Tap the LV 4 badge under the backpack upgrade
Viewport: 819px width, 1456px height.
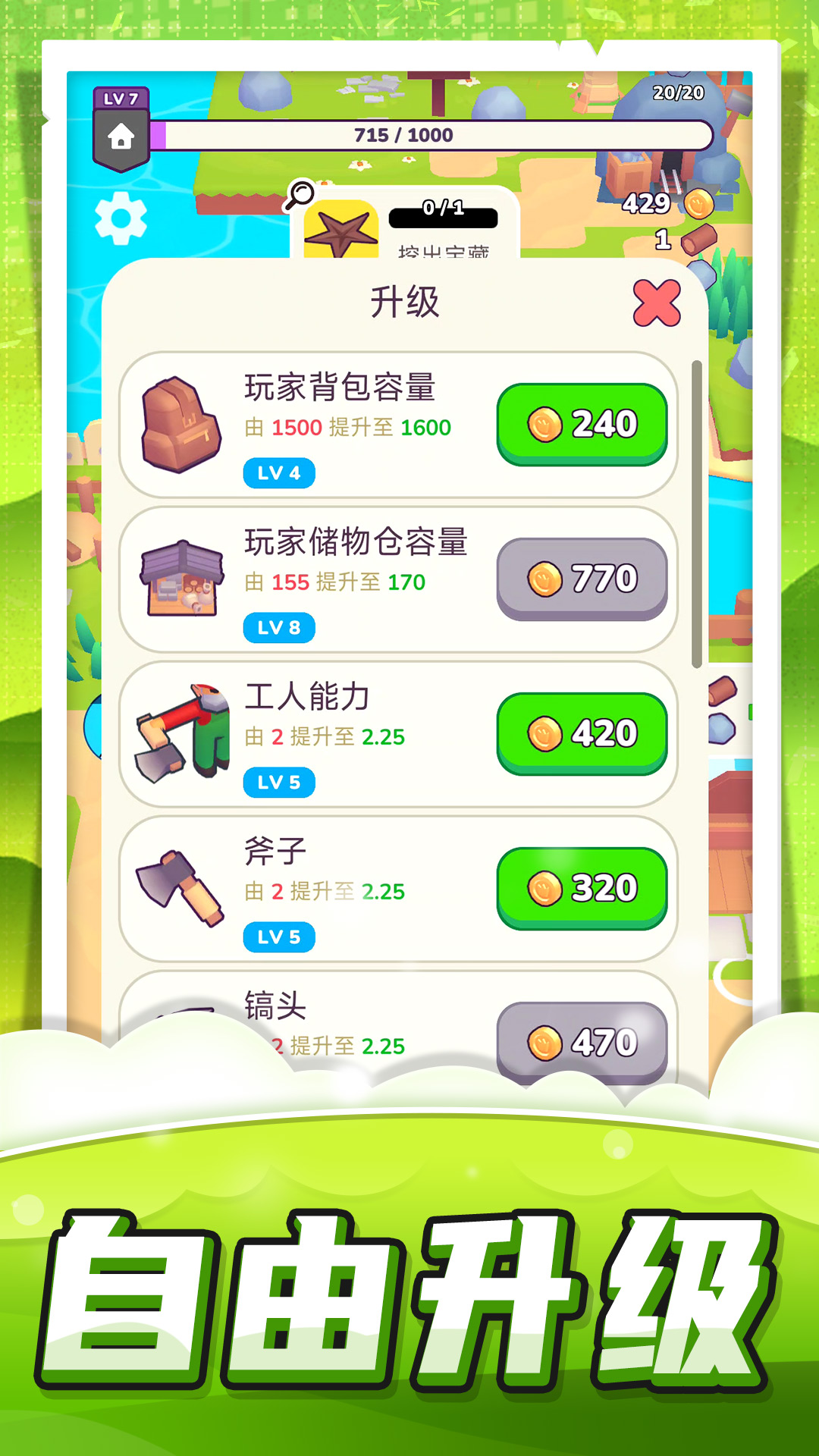tap(279, 474)
